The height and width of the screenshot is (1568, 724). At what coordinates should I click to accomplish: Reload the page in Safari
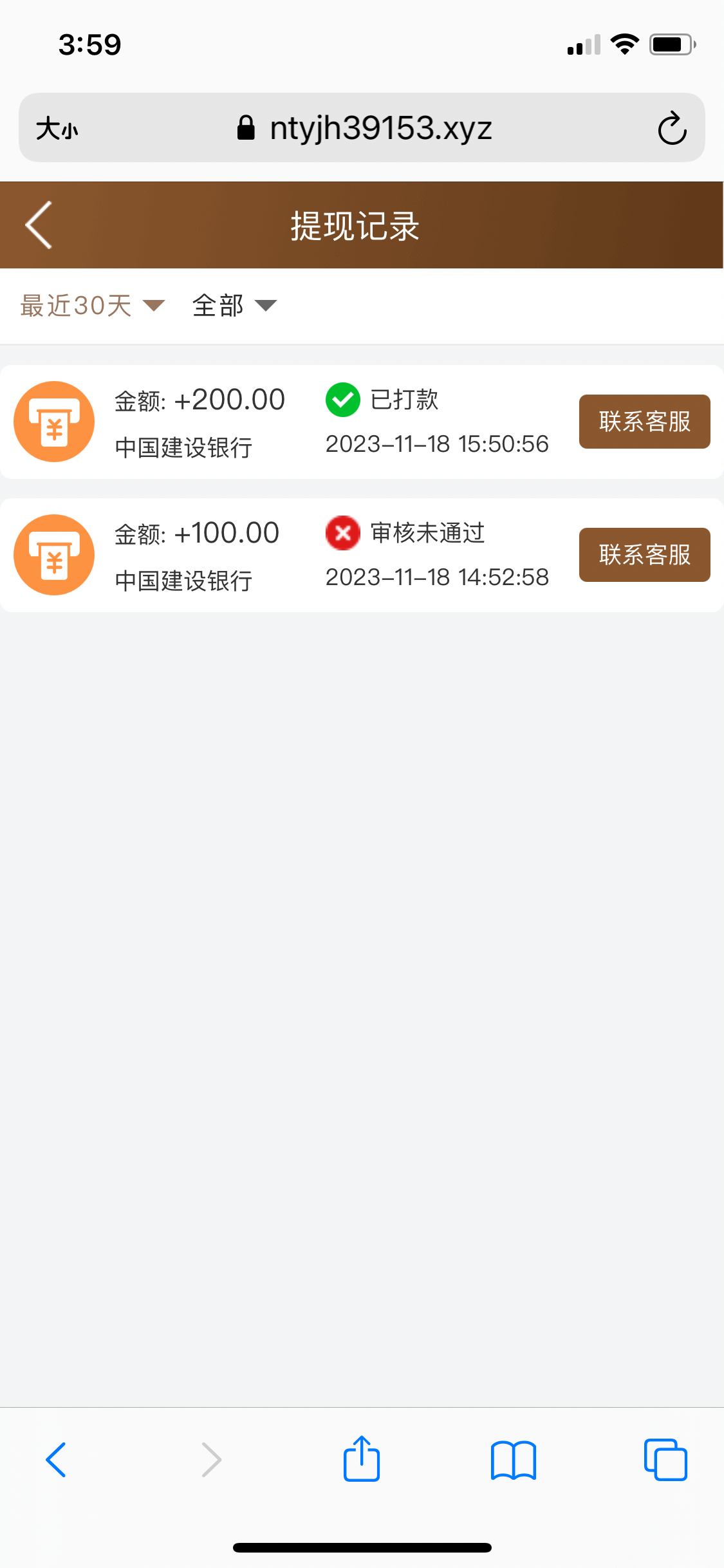(x=672, y=128)
